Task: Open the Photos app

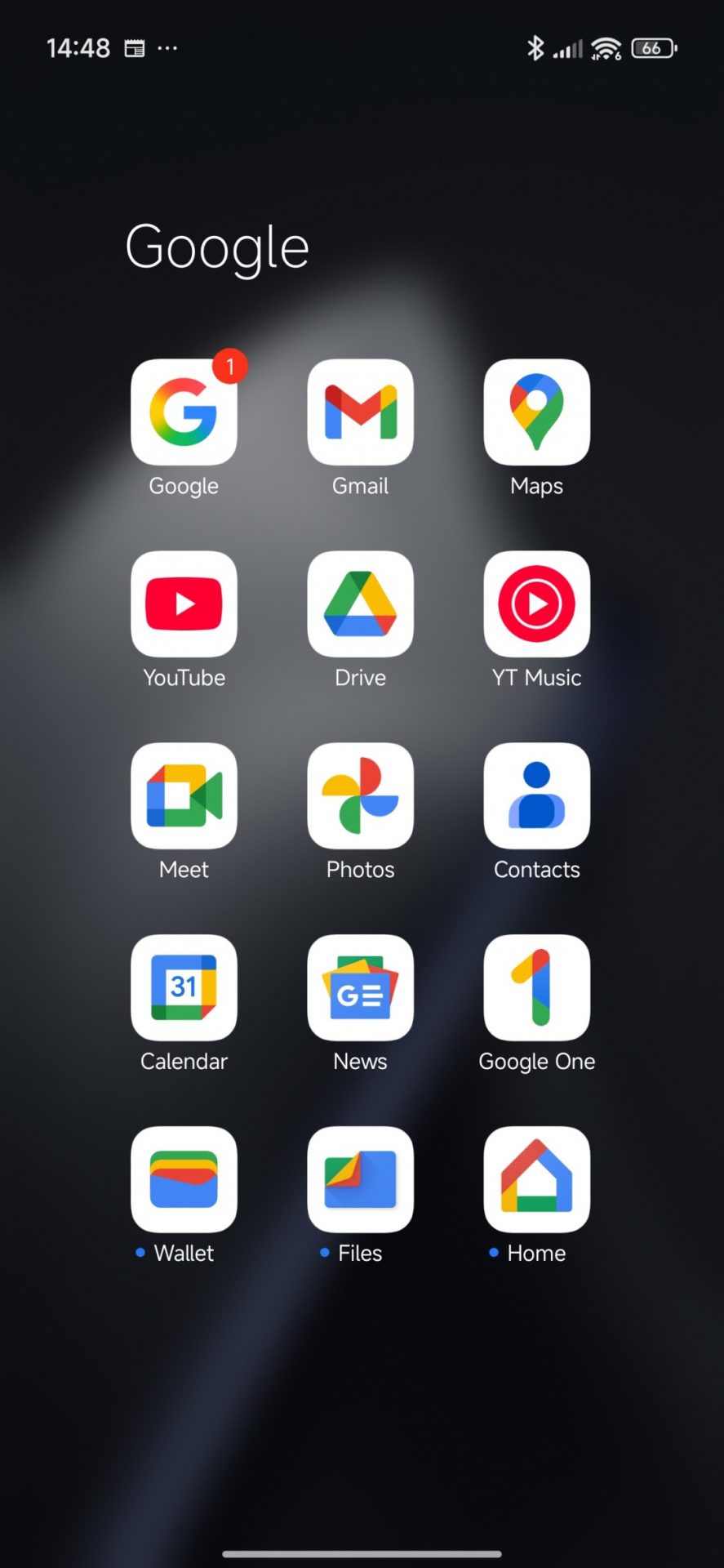Action: (x=360, y=796)
